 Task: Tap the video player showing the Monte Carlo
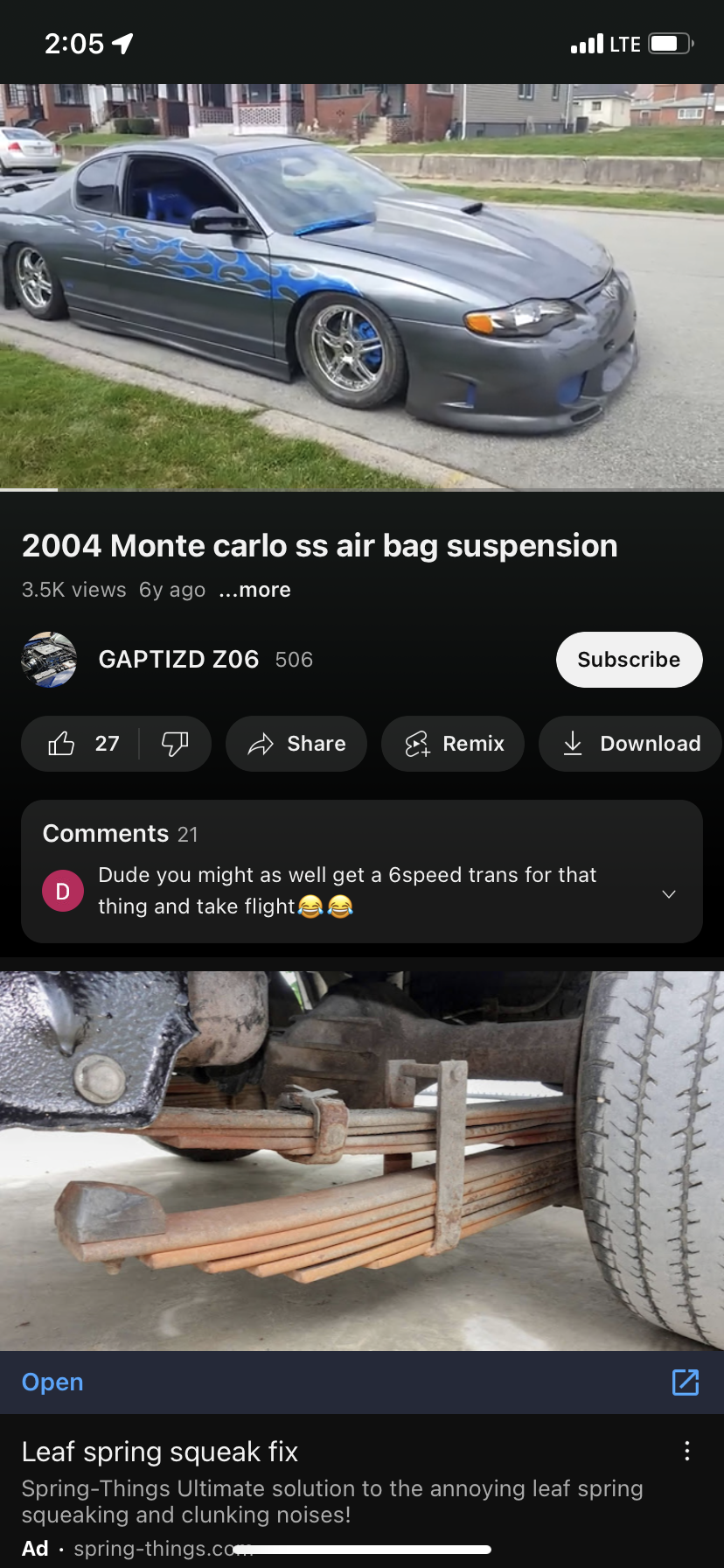(x=362, y=286)
